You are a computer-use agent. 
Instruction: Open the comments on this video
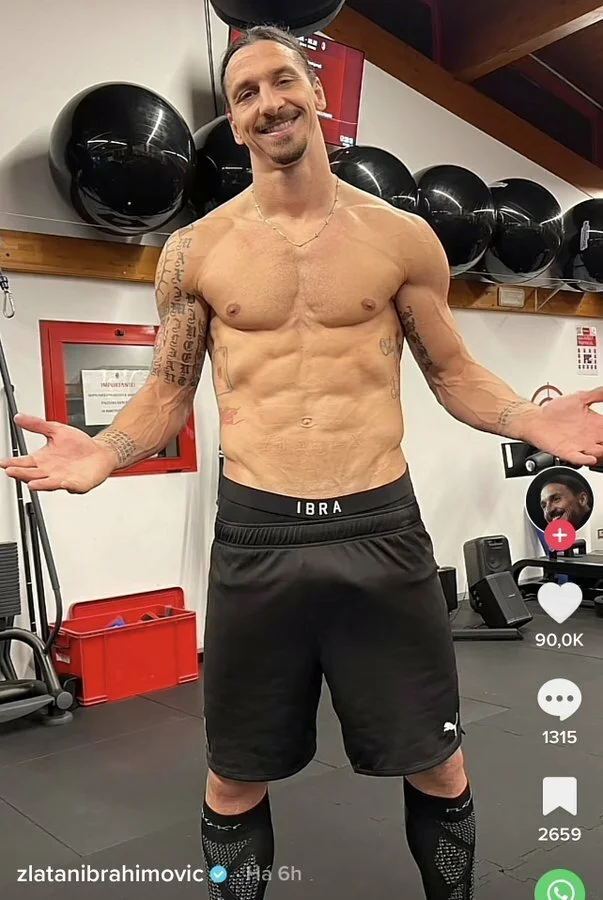click(x=559, y=698)
